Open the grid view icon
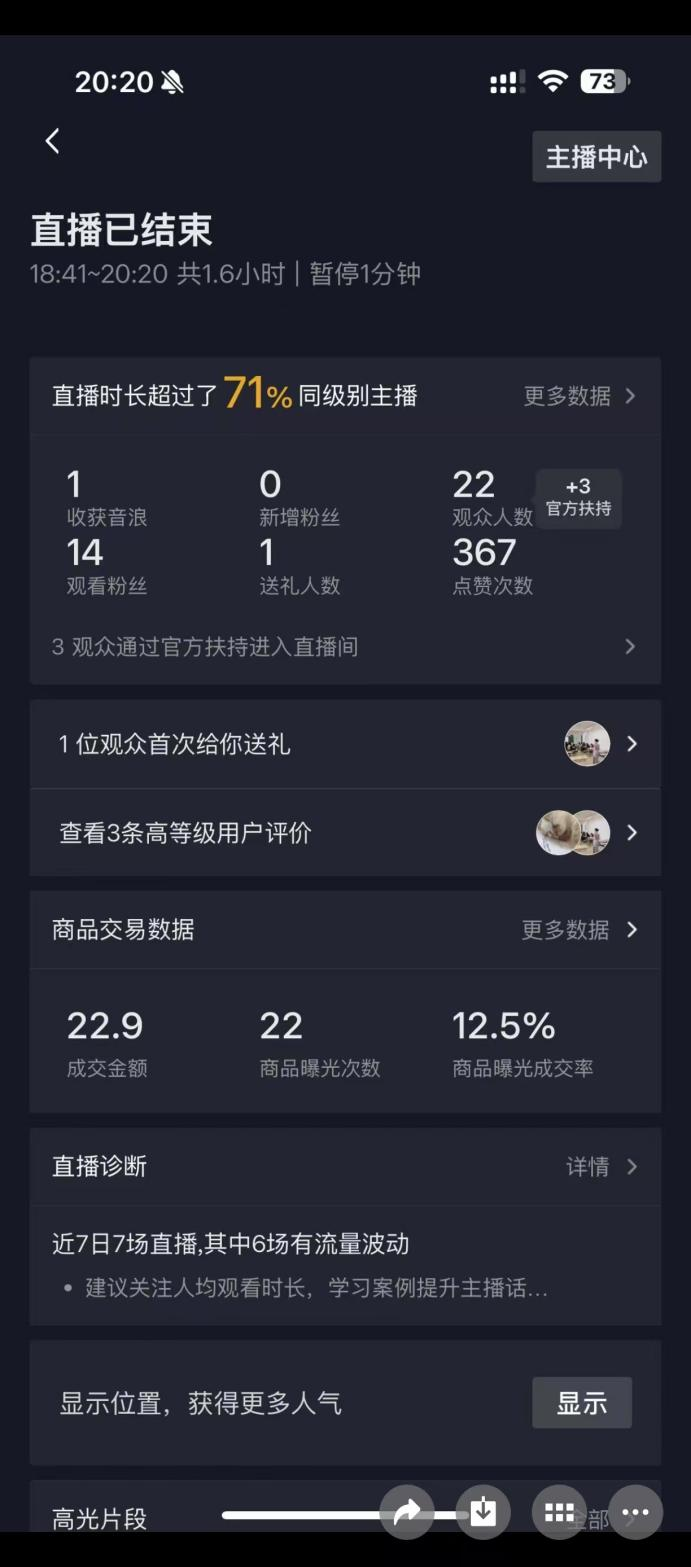Viewport: 691px width, 1567px height. 559,1512
